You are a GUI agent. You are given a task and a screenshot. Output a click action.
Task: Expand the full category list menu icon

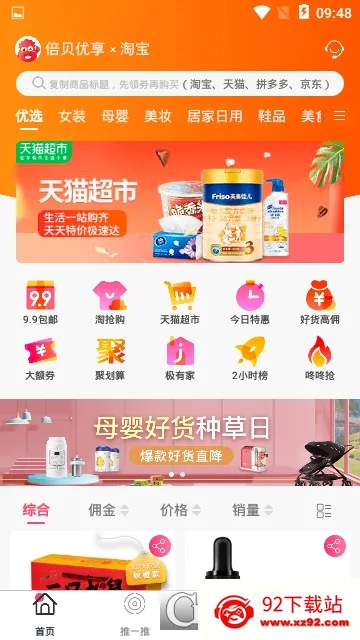pyautogui.click(x=340, y=116)
